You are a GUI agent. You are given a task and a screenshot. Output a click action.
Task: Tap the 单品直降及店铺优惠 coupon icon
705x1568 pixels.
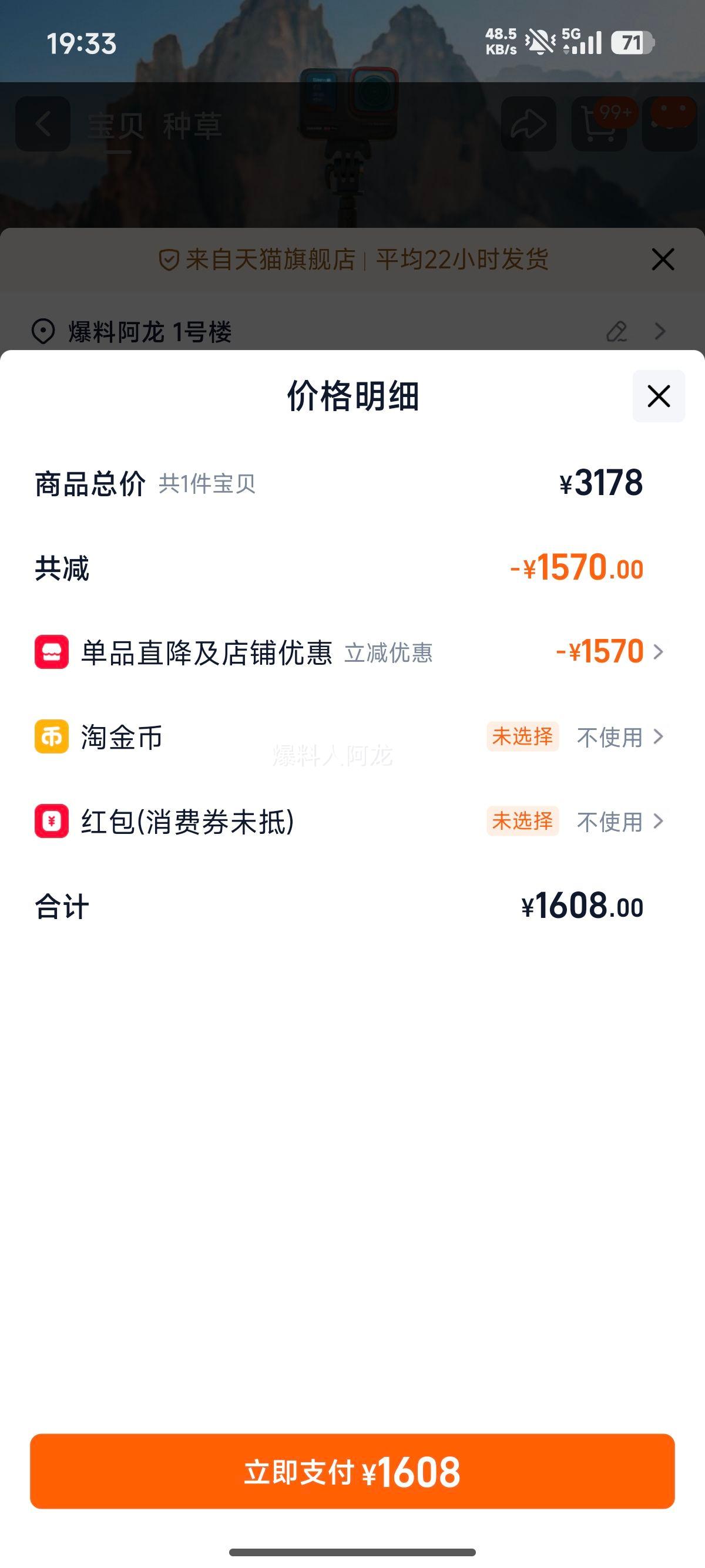click(x=52, y=652)
